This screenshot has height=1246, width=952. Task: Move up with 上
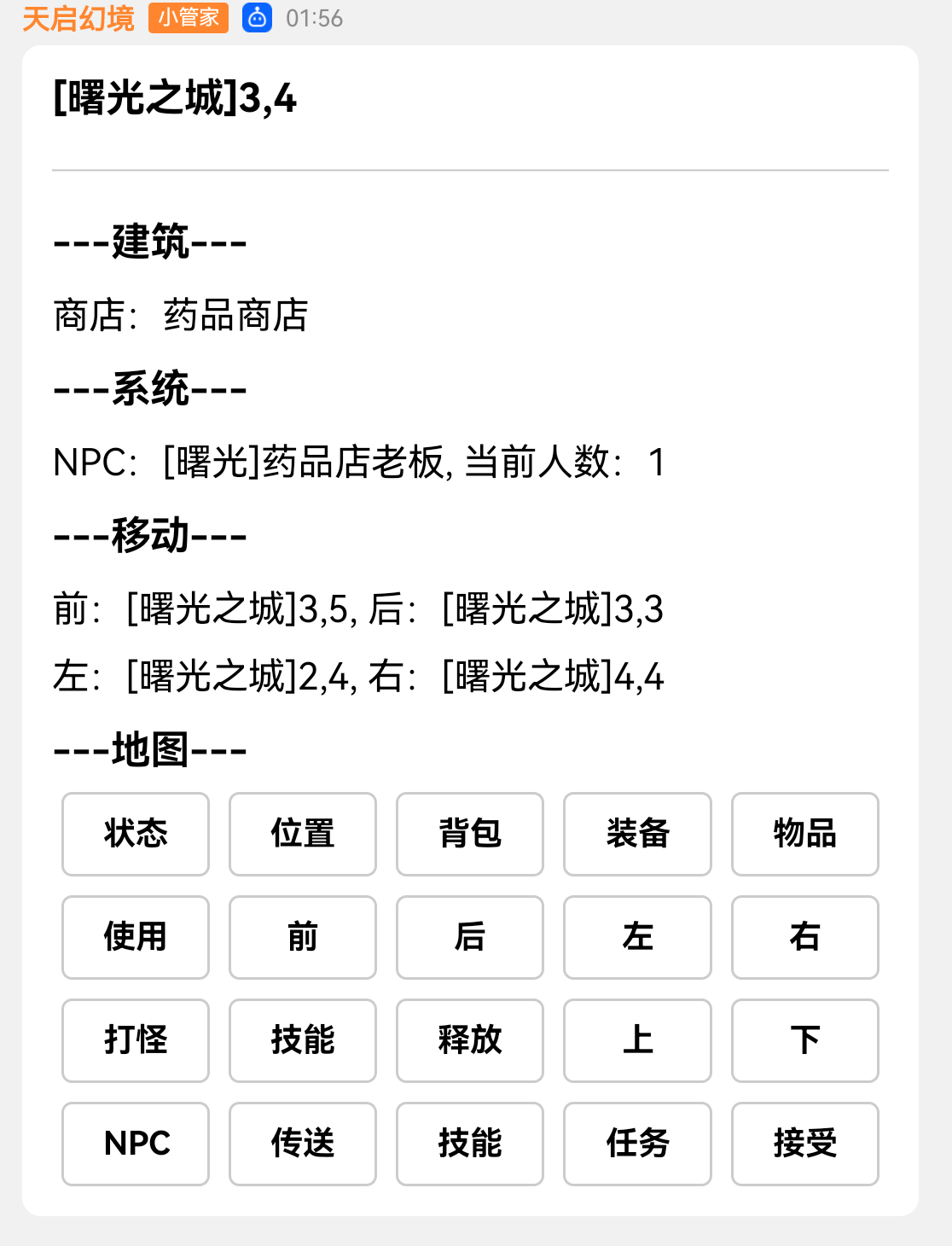pyautogui.click(x=637, y=1040)
